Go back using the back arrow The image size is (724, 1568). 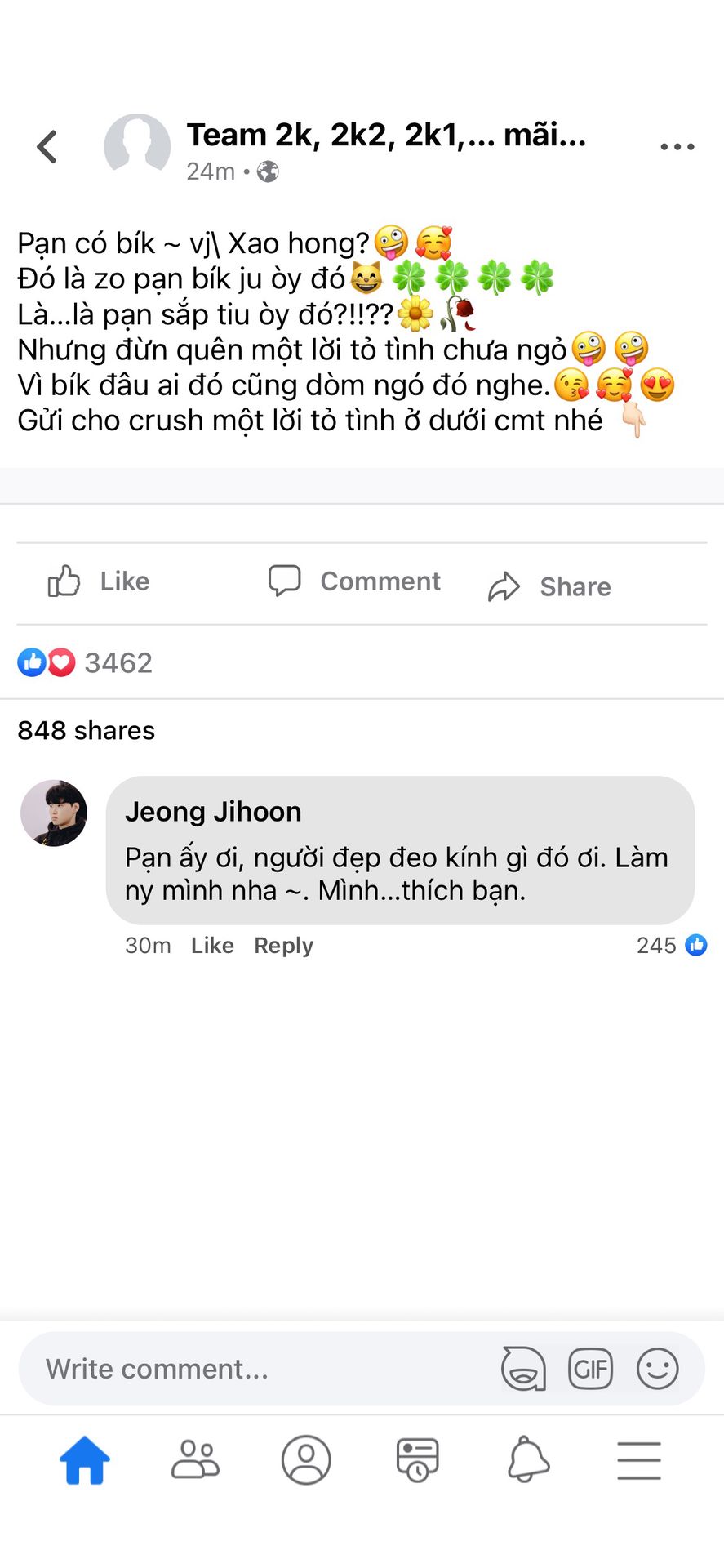click(47, 147)
